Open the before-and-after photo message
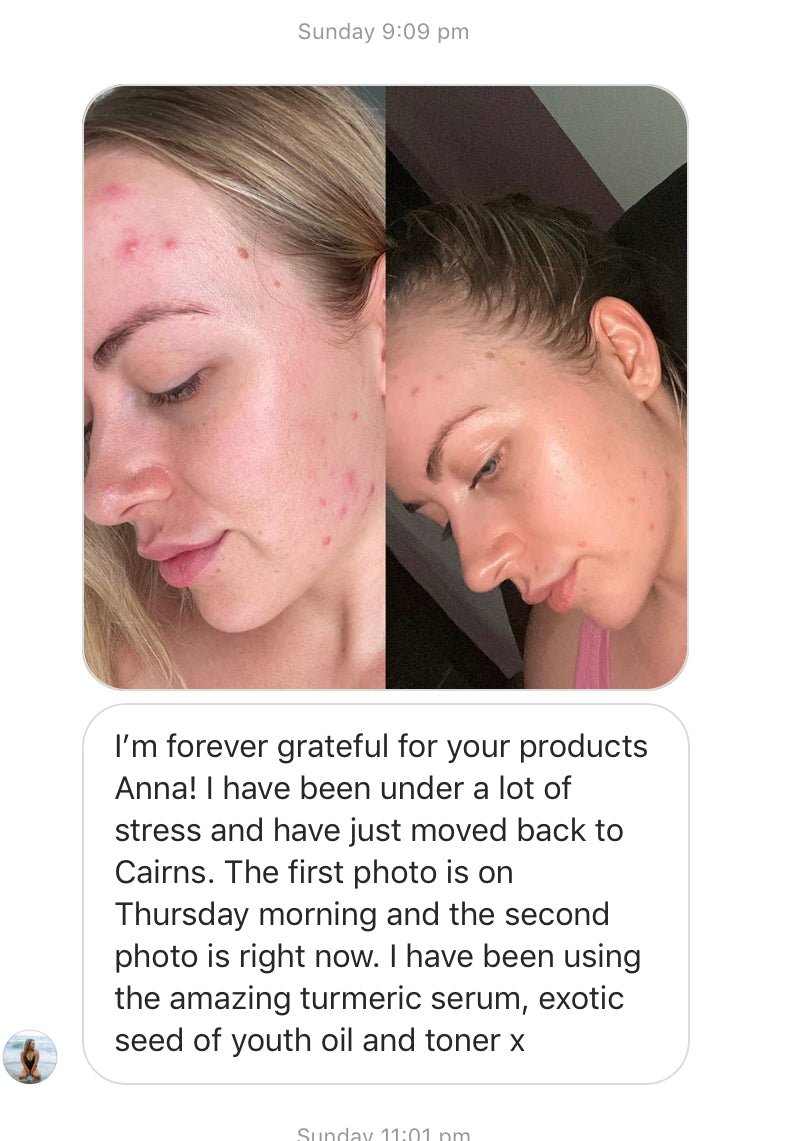This screenshot has width=798, height=1141. tap(385, 387)
